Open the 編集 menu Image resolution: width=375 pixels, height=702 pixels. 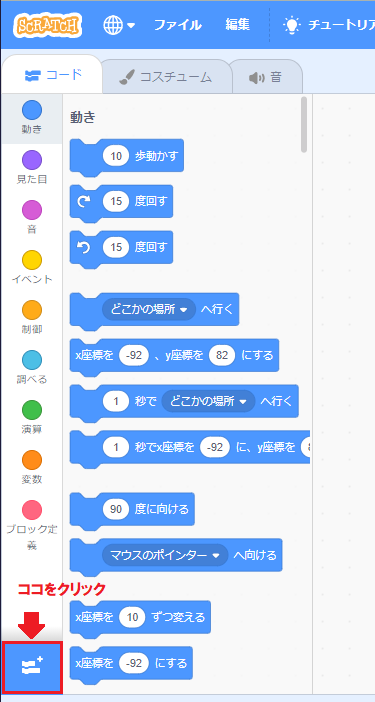pyautogui.click(x=238, y=25)
